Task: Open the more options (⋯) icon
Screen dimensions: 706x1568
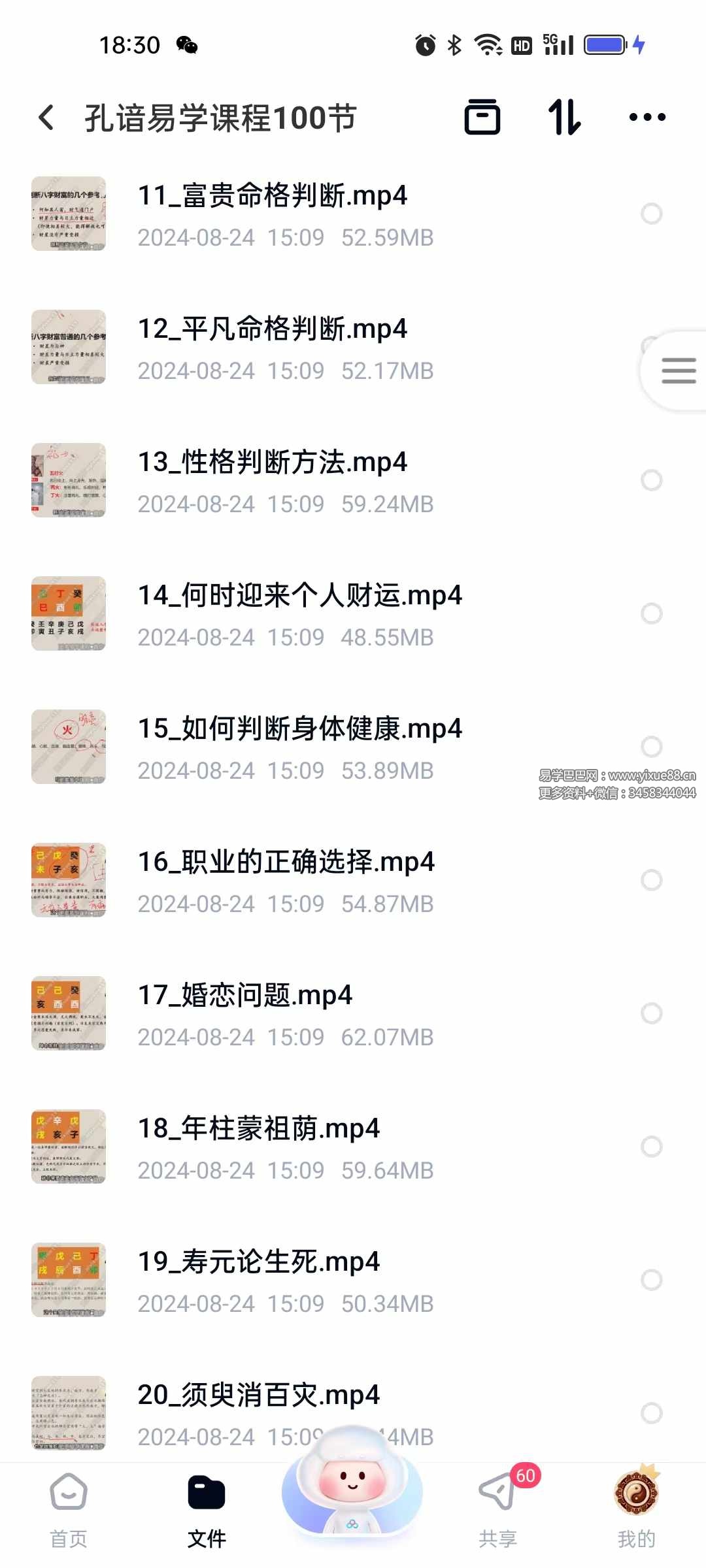Action: pos(646,118)
